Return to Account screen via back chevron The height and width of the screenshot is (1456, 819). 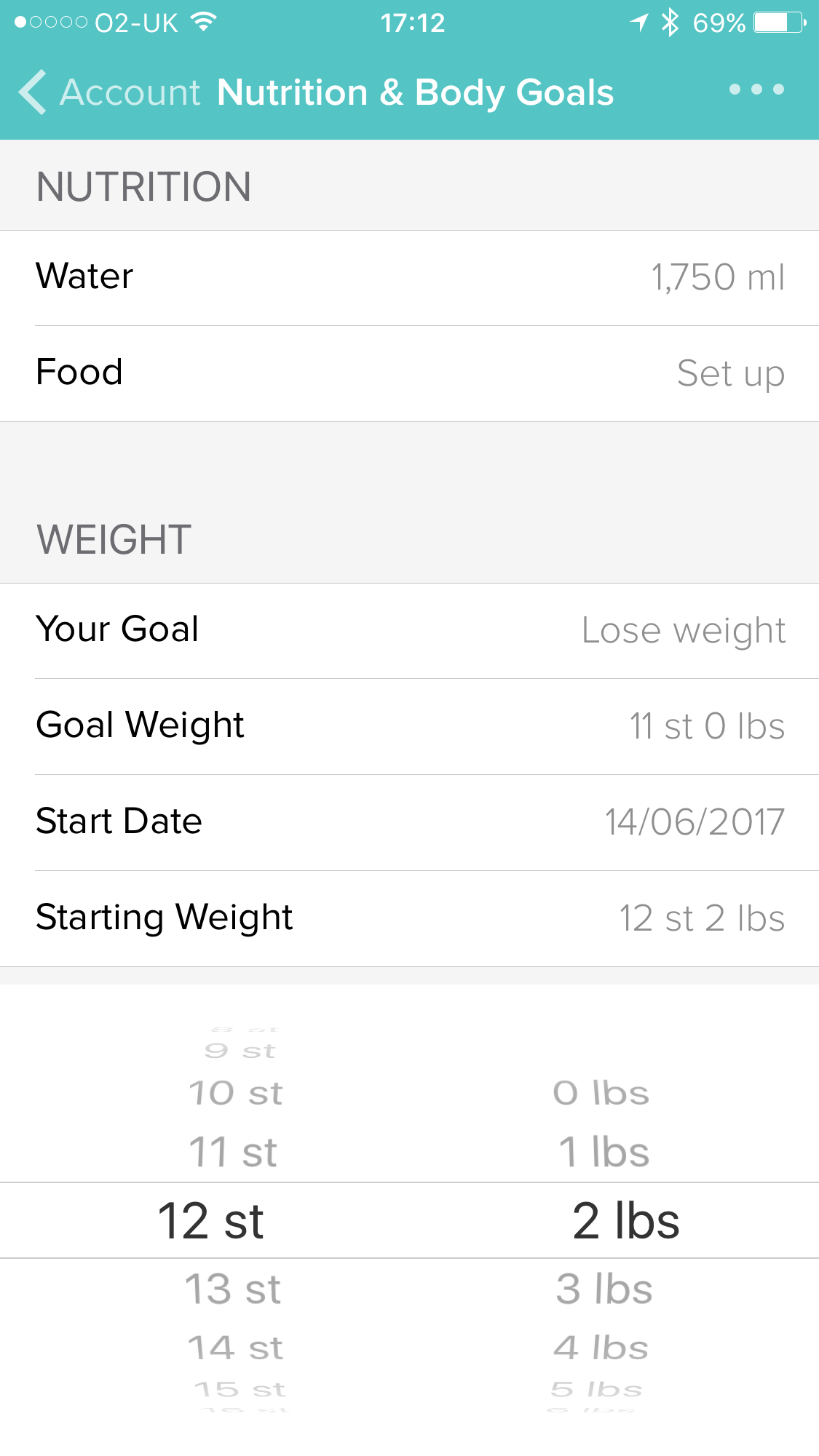click(31, 92)
